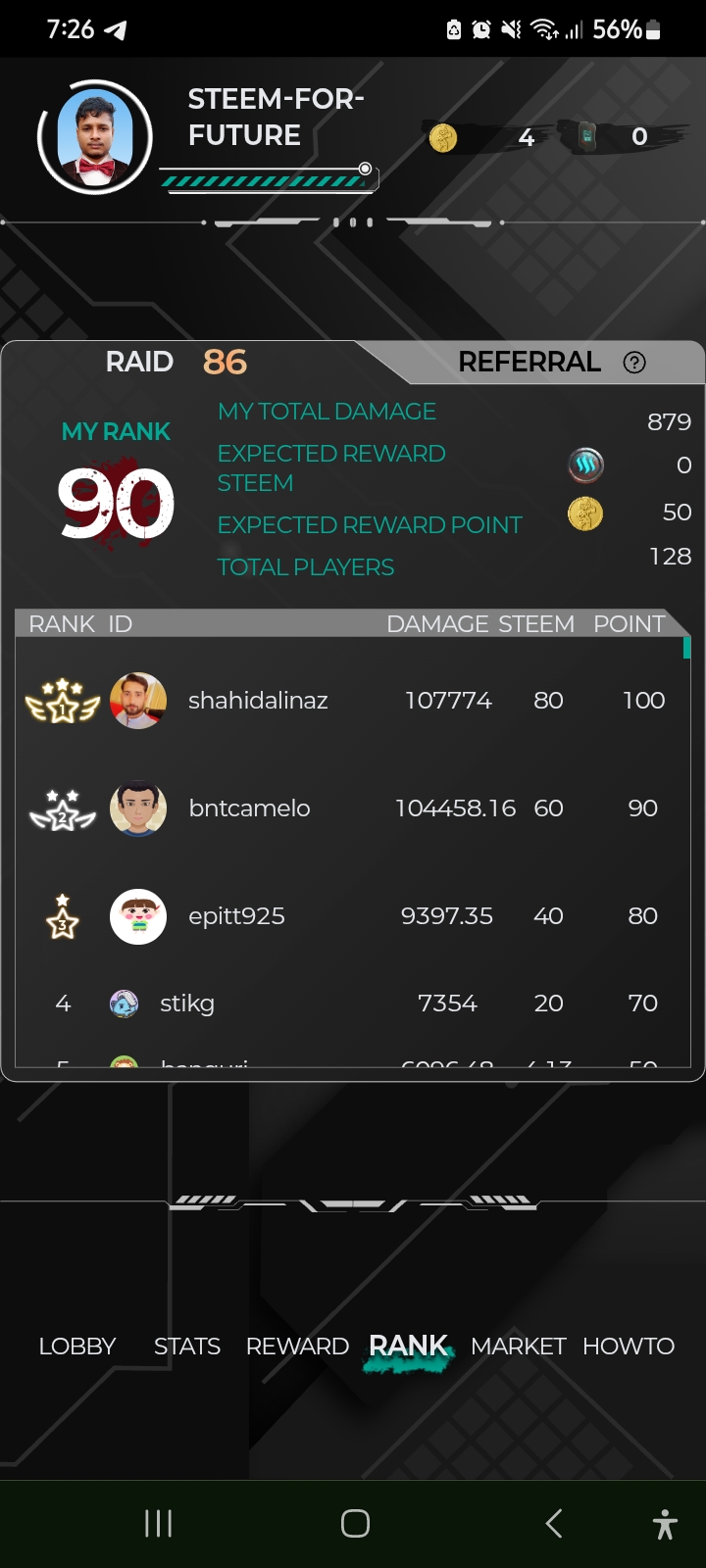
Task: Select the RANK section
Action: tap(408, 1347)
